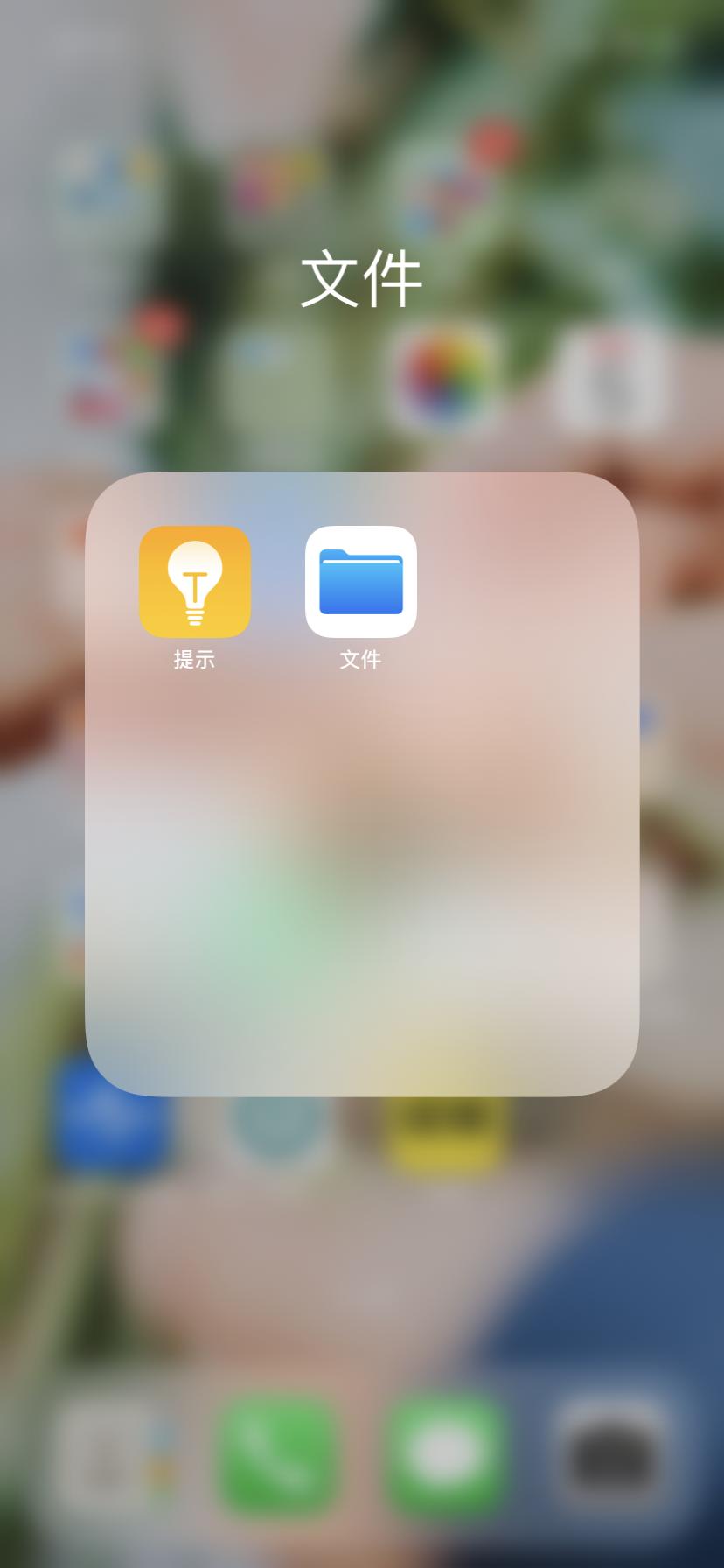Tap the blue folder Files icon
Viewport: 724px width, 1568px height.
pos(360,580)
